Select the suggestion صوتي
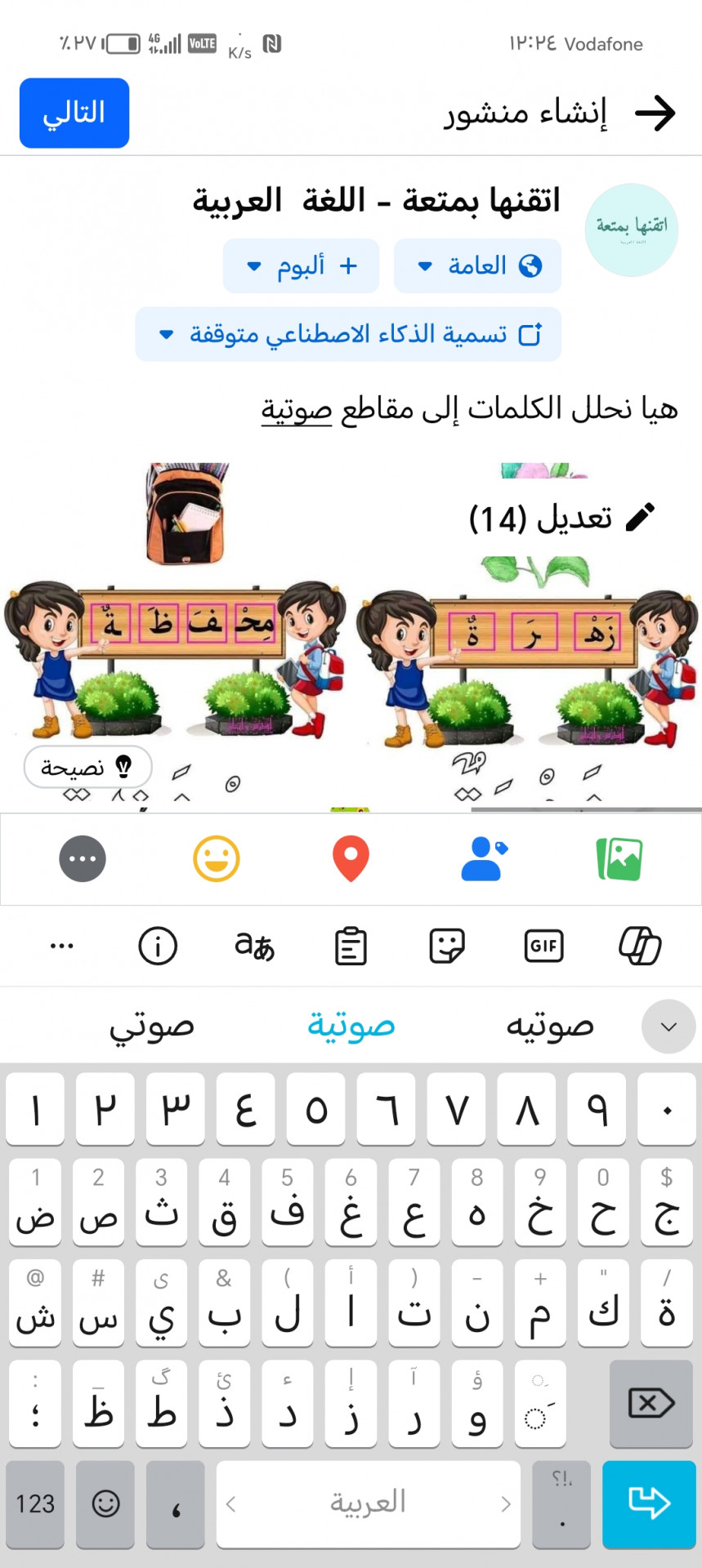This screenshot has height=1568, width=702. 152,1026
